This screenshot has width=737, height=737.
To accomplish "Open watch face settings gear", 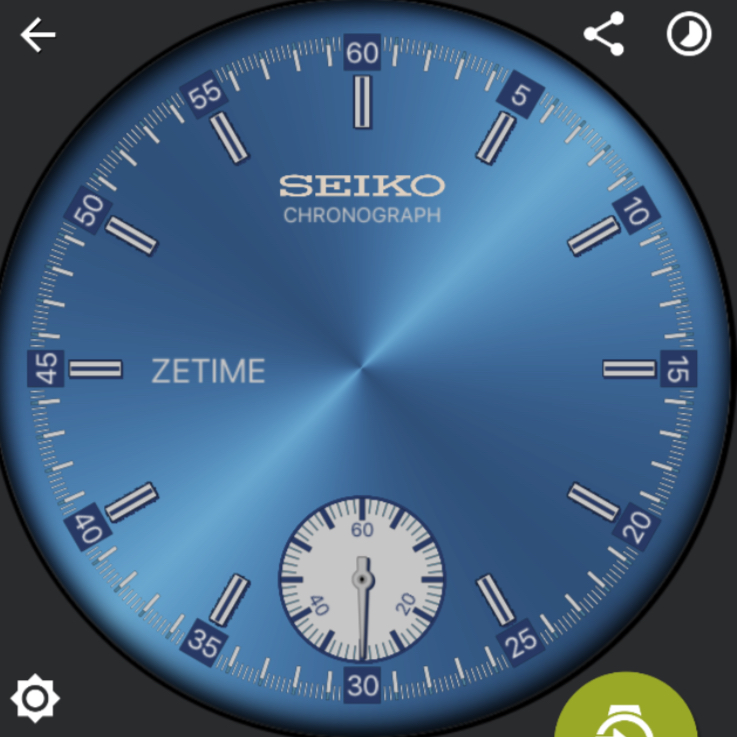I will click(x=36, y=698).
